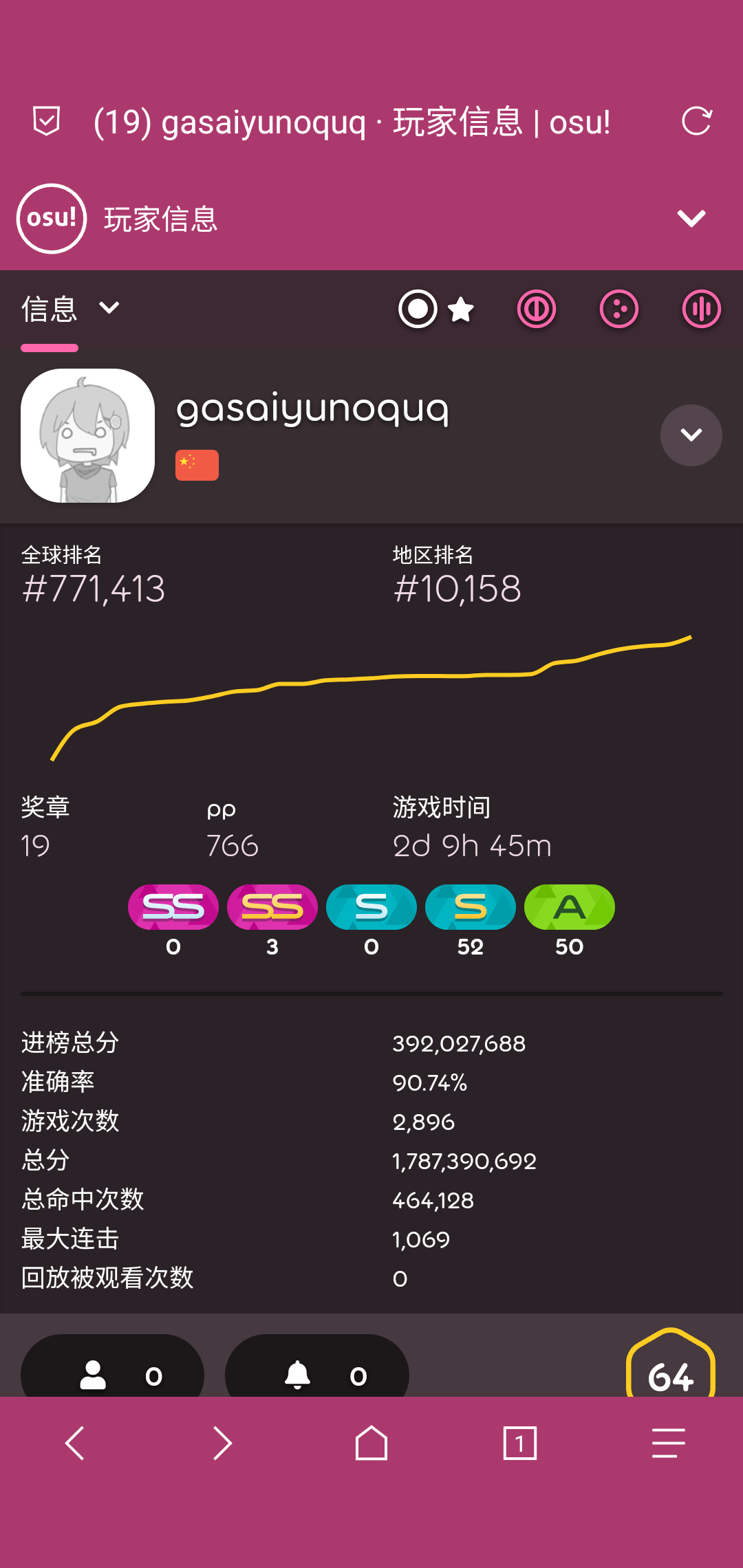Show open browser tabs
743x1568 pixels.
coord(520,1443)
